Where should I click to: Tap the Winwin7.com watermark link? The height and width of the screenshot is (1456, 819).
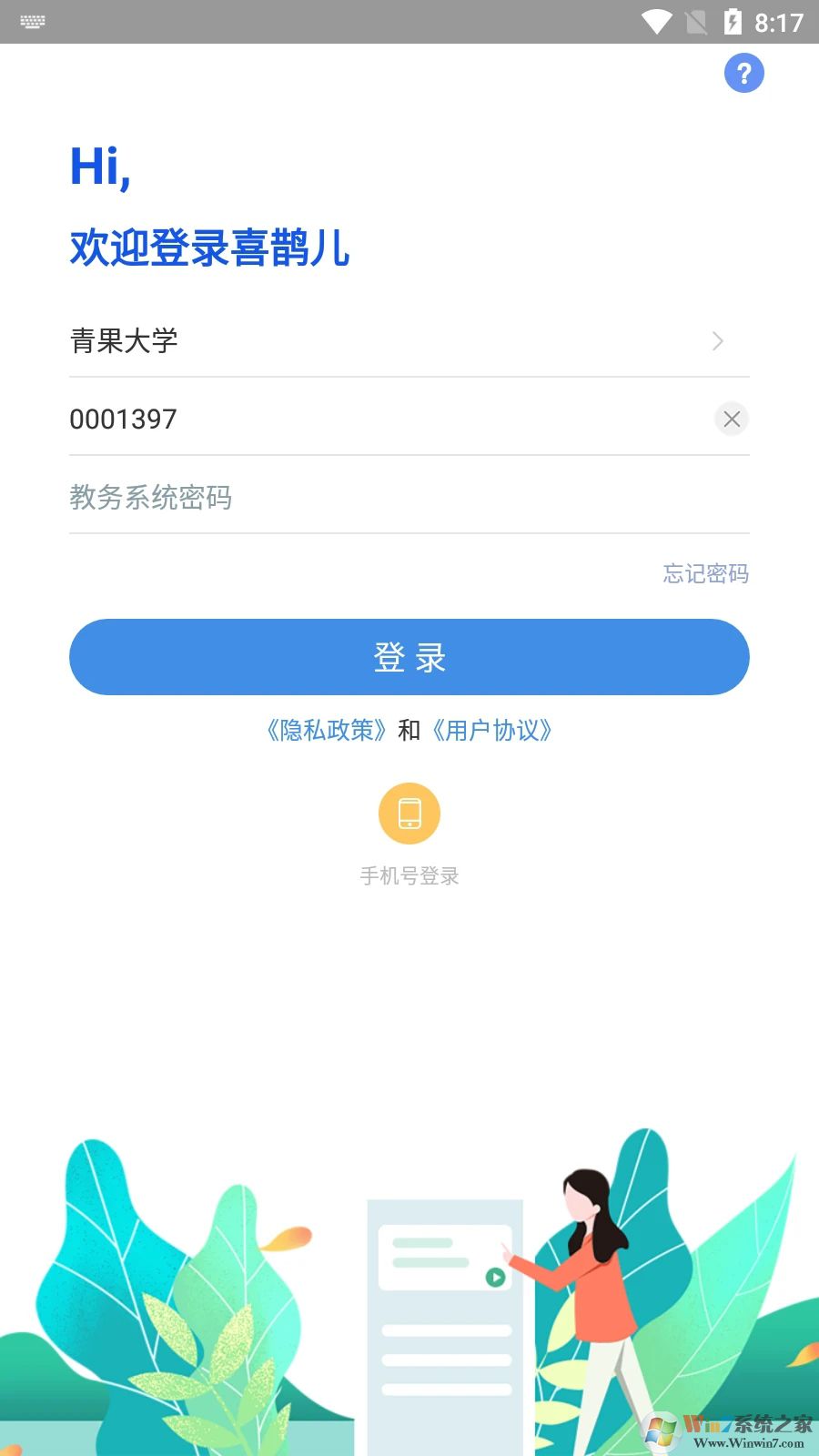pyautogui.click(x=748, y=1441)
